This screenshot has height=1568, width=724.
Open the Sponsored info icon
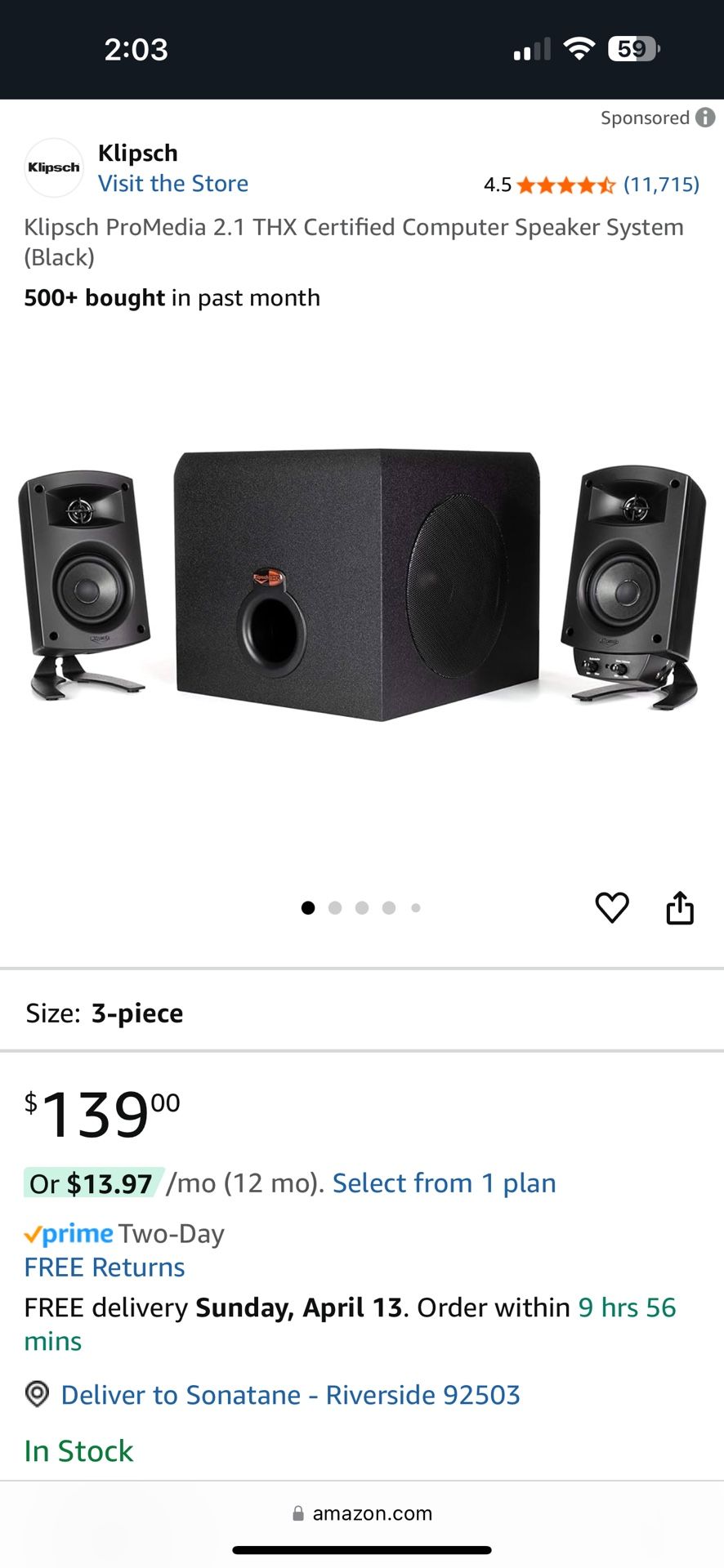tap(705, 118)
